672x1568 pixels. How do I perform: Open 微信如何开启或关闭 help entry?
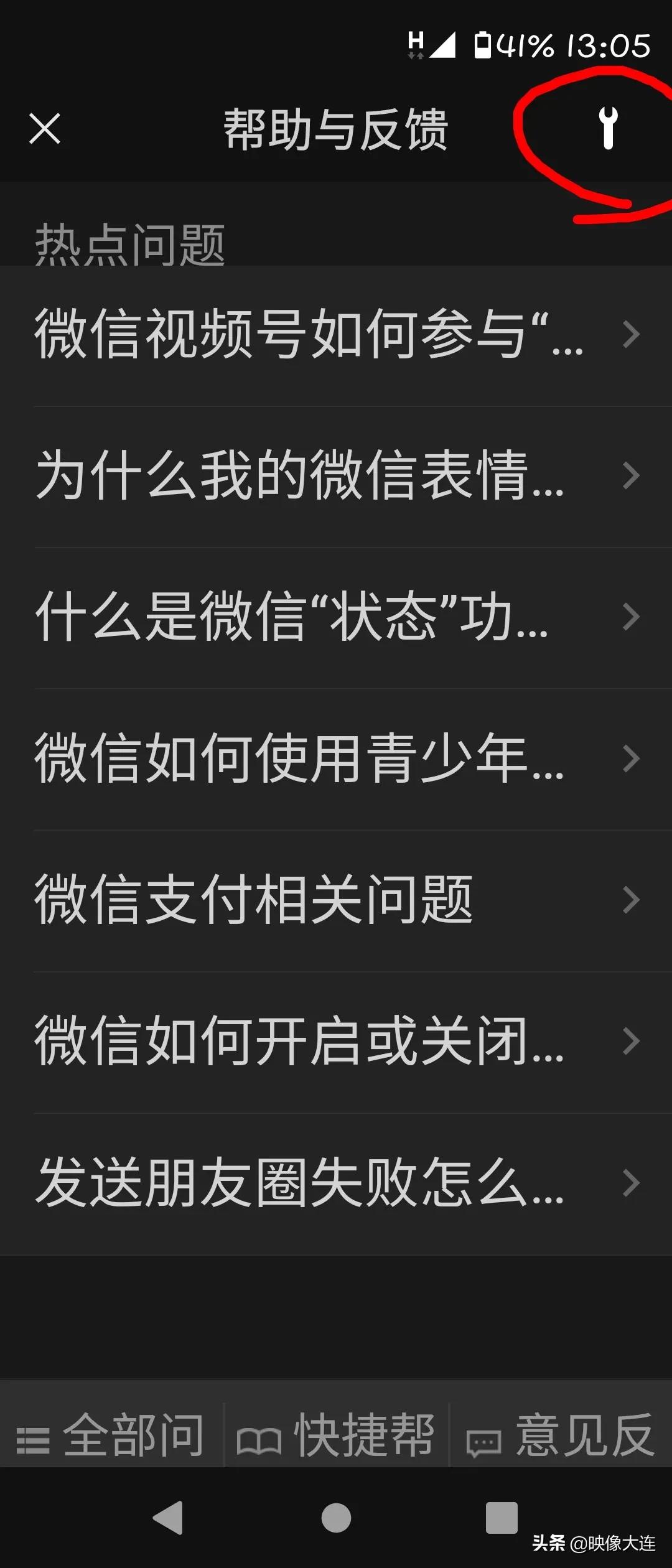(x=336, y=1040)
